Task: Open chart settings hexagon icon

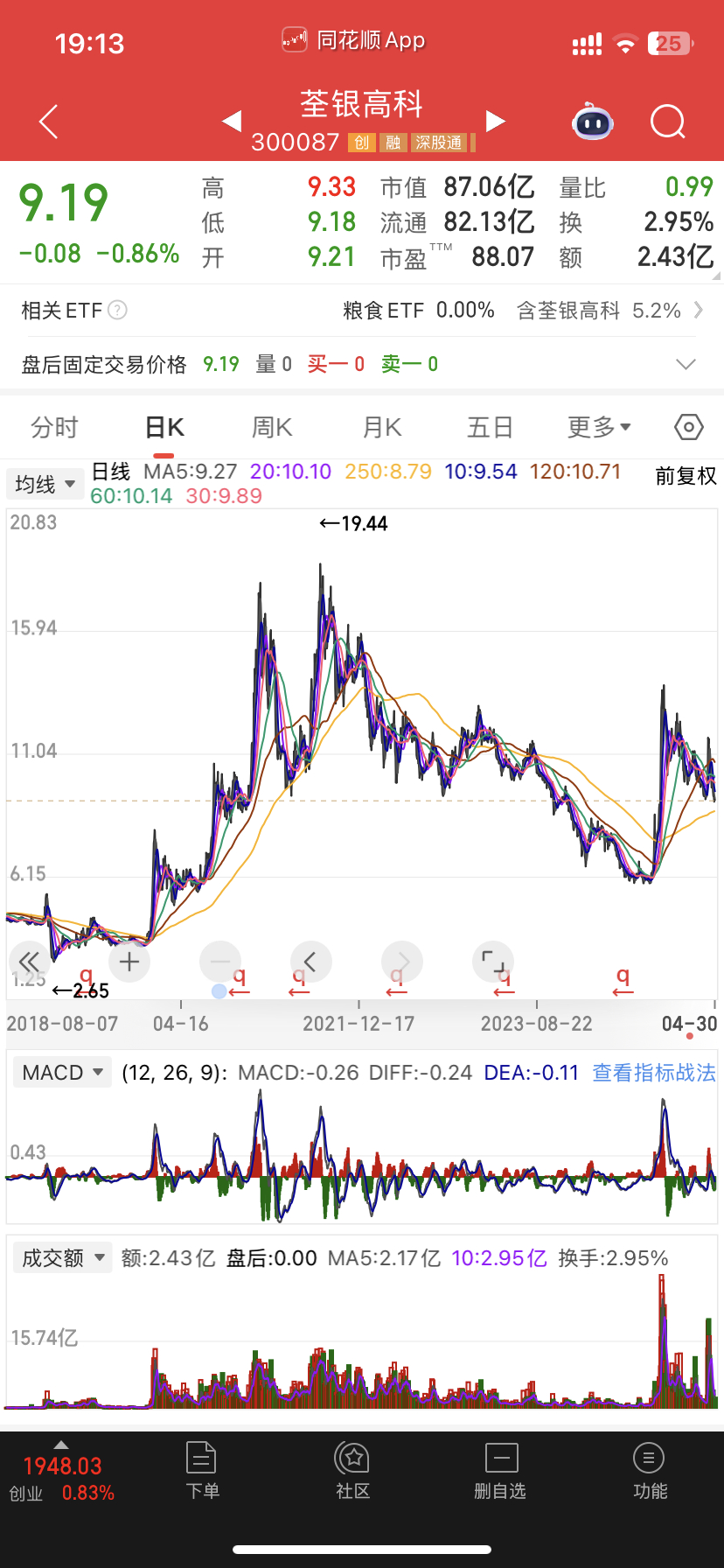Action: pos(689,427)
